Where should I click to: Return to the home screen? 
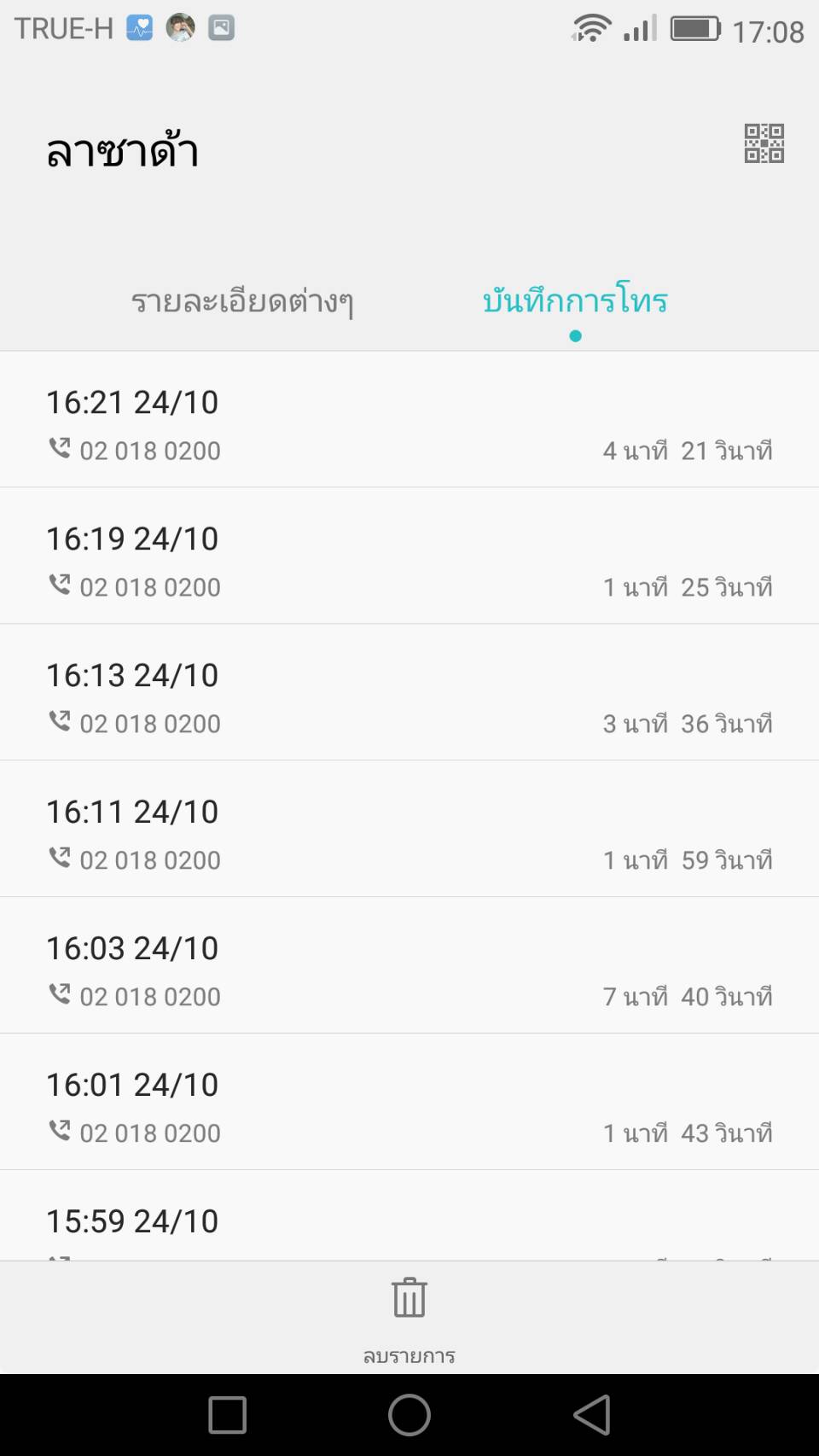click(409, 1415)
